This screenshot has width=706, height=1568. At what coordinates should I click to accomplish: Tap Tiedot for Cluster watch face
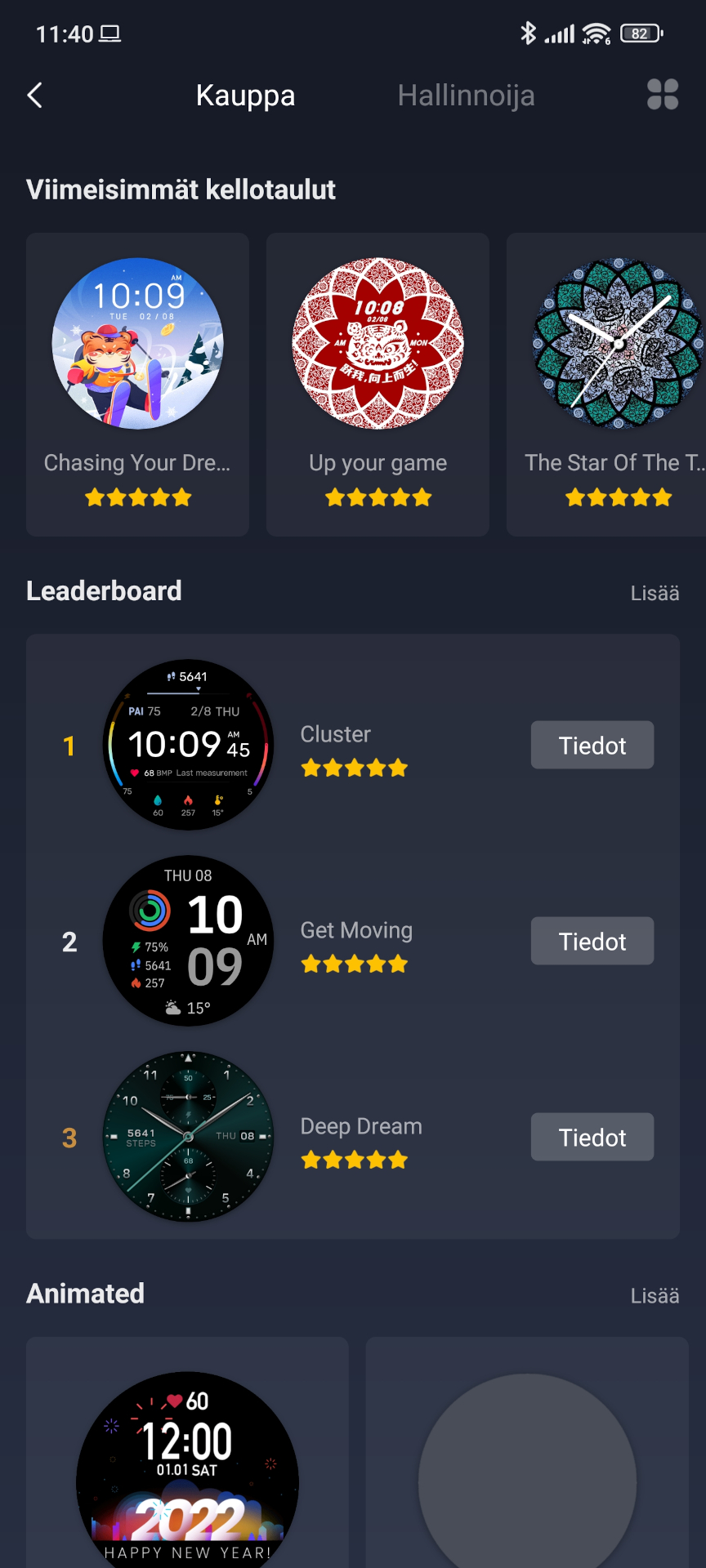pos(592,745)
